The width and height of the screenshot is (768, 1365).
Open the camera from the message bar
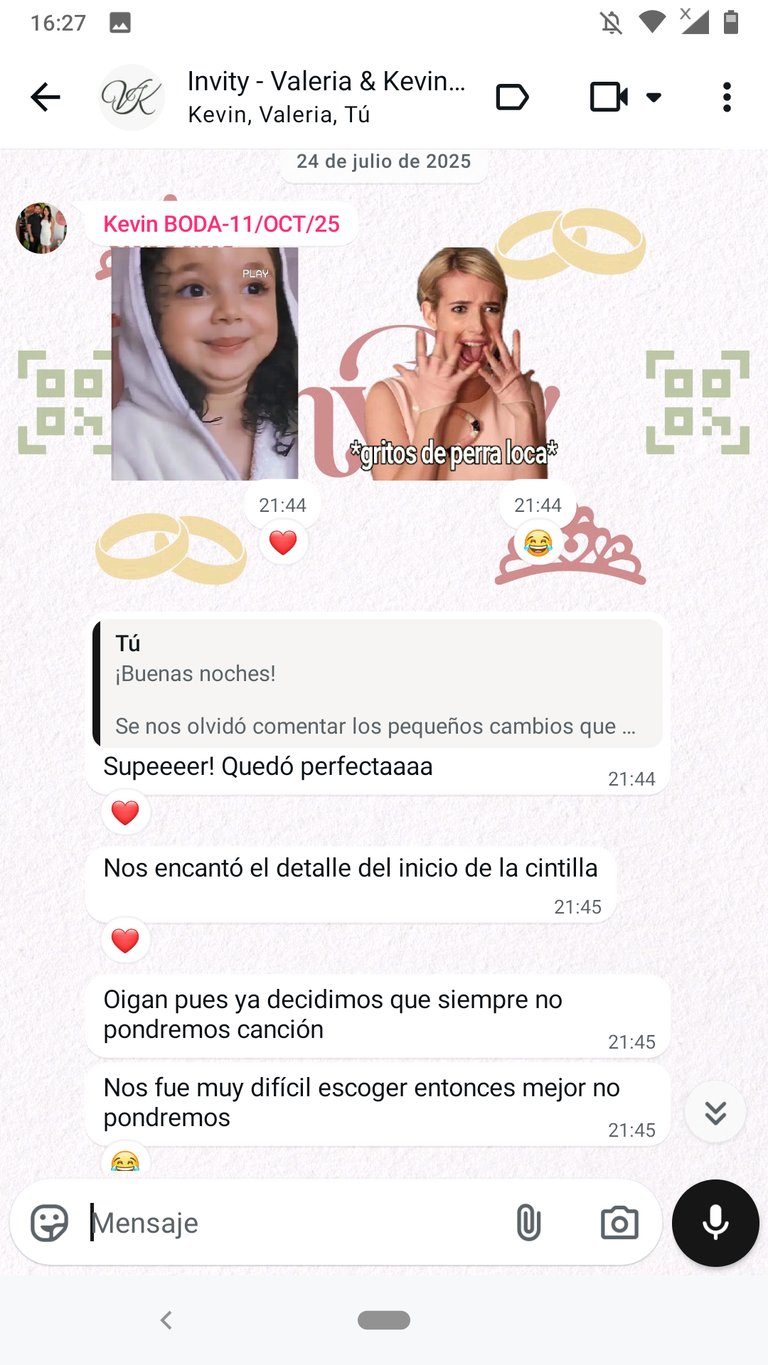619,1222
